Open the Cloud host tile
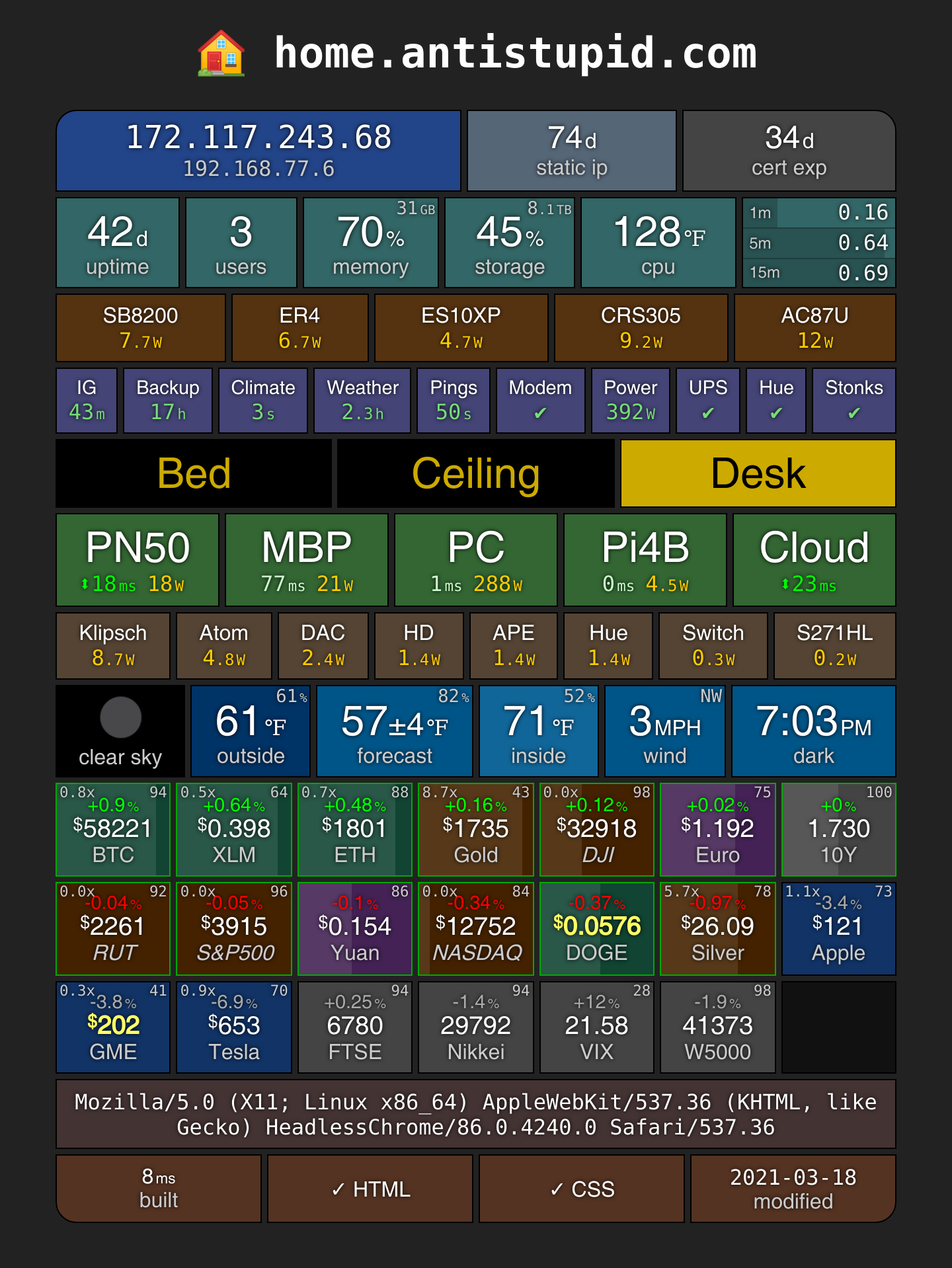The height and width of the screenshot is (1268, 952). [814, 560]
